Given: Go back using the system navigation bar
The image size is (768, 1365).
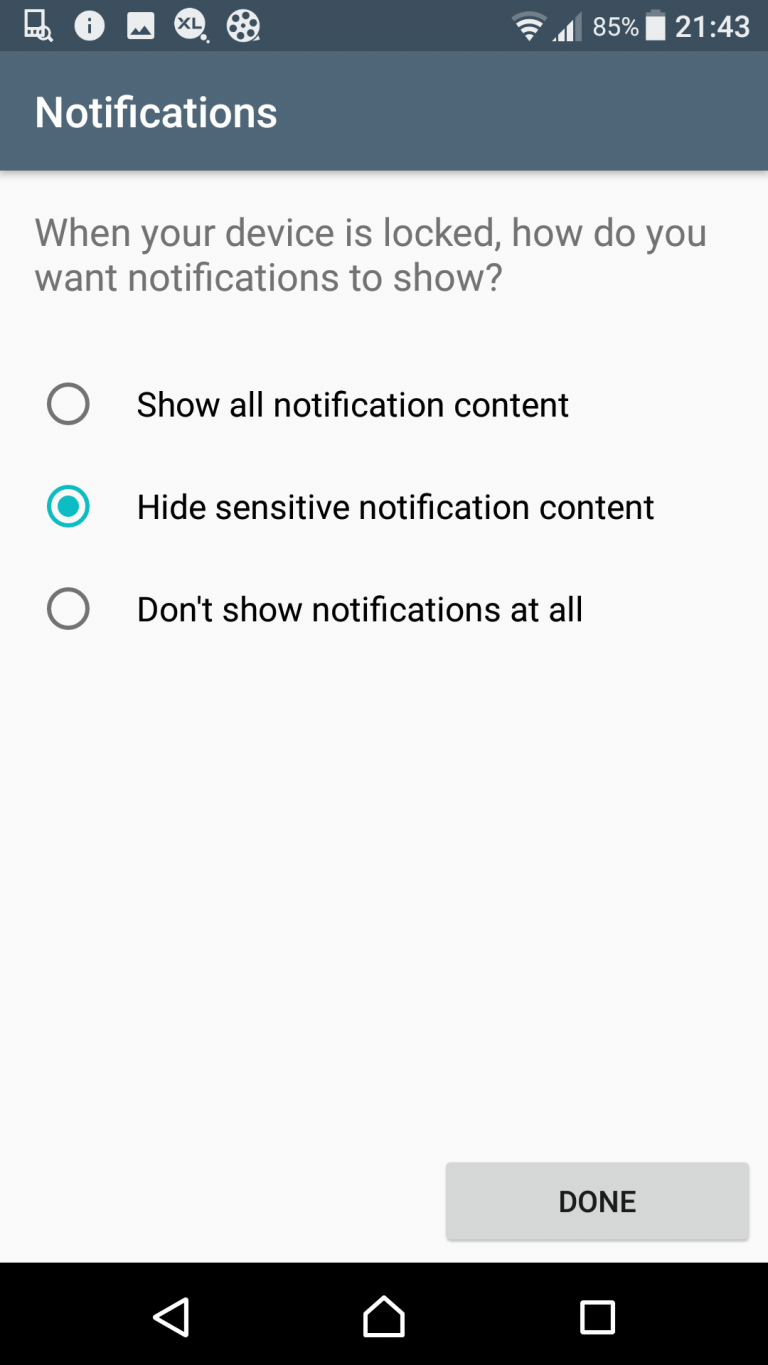Looking at the screenshot, I should pos(171,1317).
